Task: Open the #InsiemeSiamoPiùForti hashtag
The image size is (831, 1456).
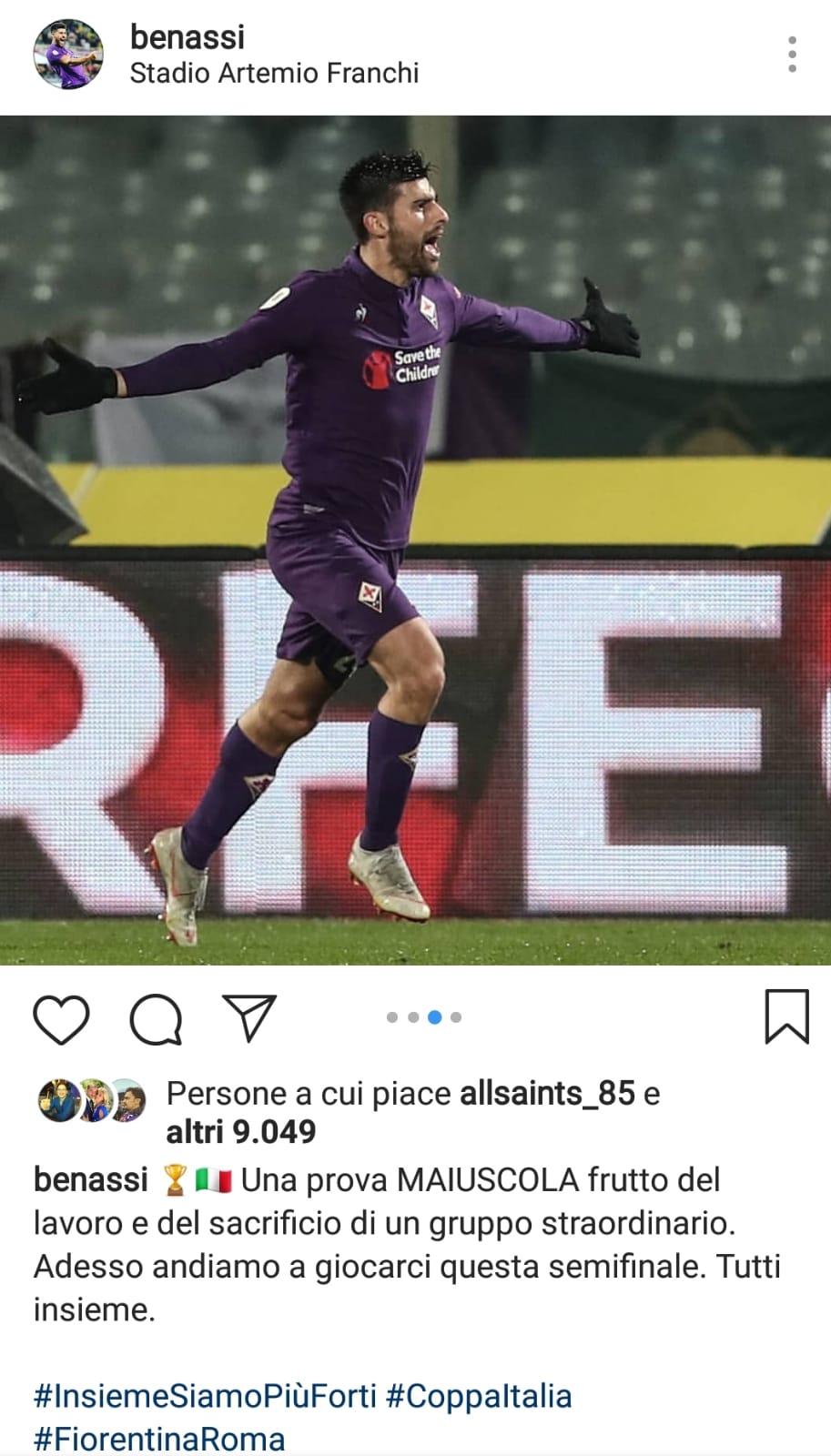Action: click(205, 1396)
